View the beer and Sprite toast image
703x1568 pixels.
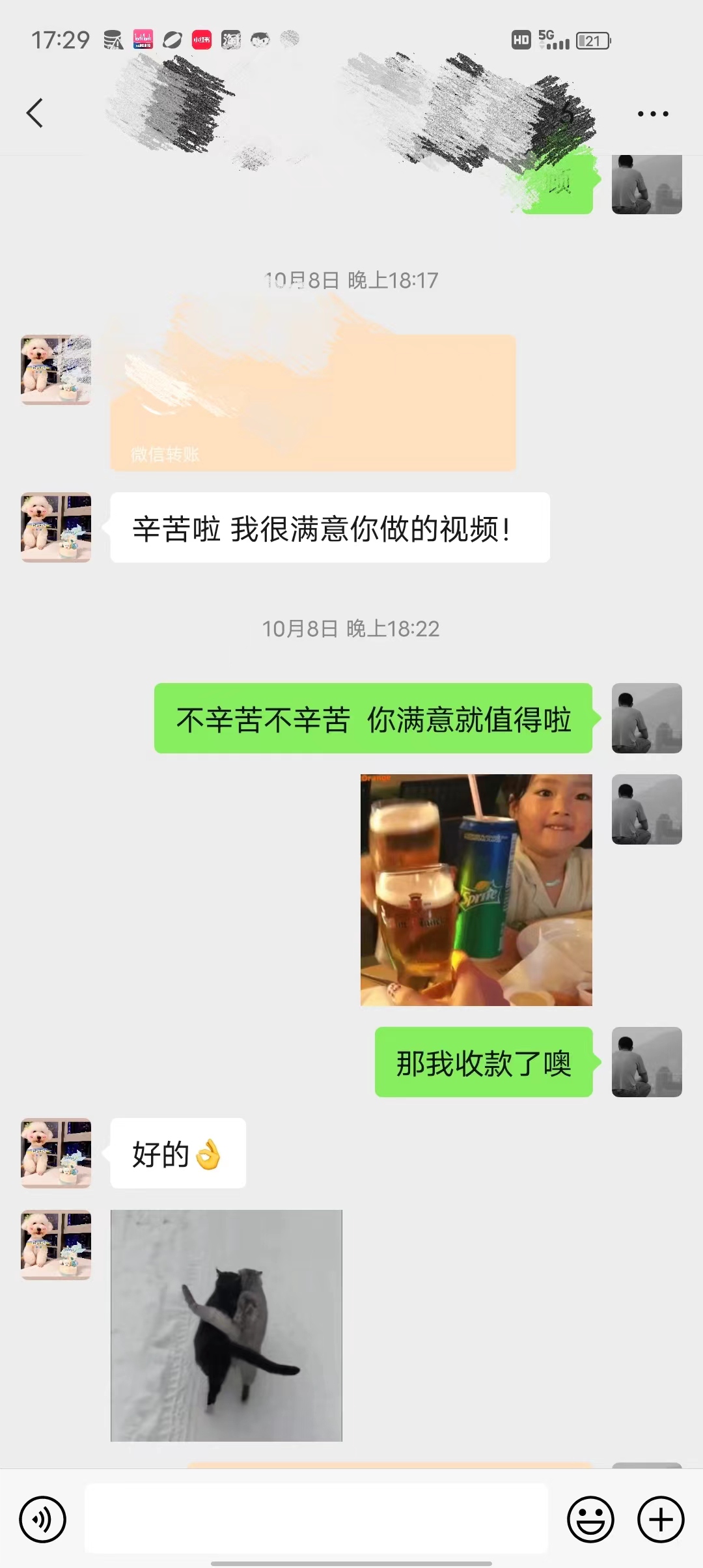pos(476,889)
